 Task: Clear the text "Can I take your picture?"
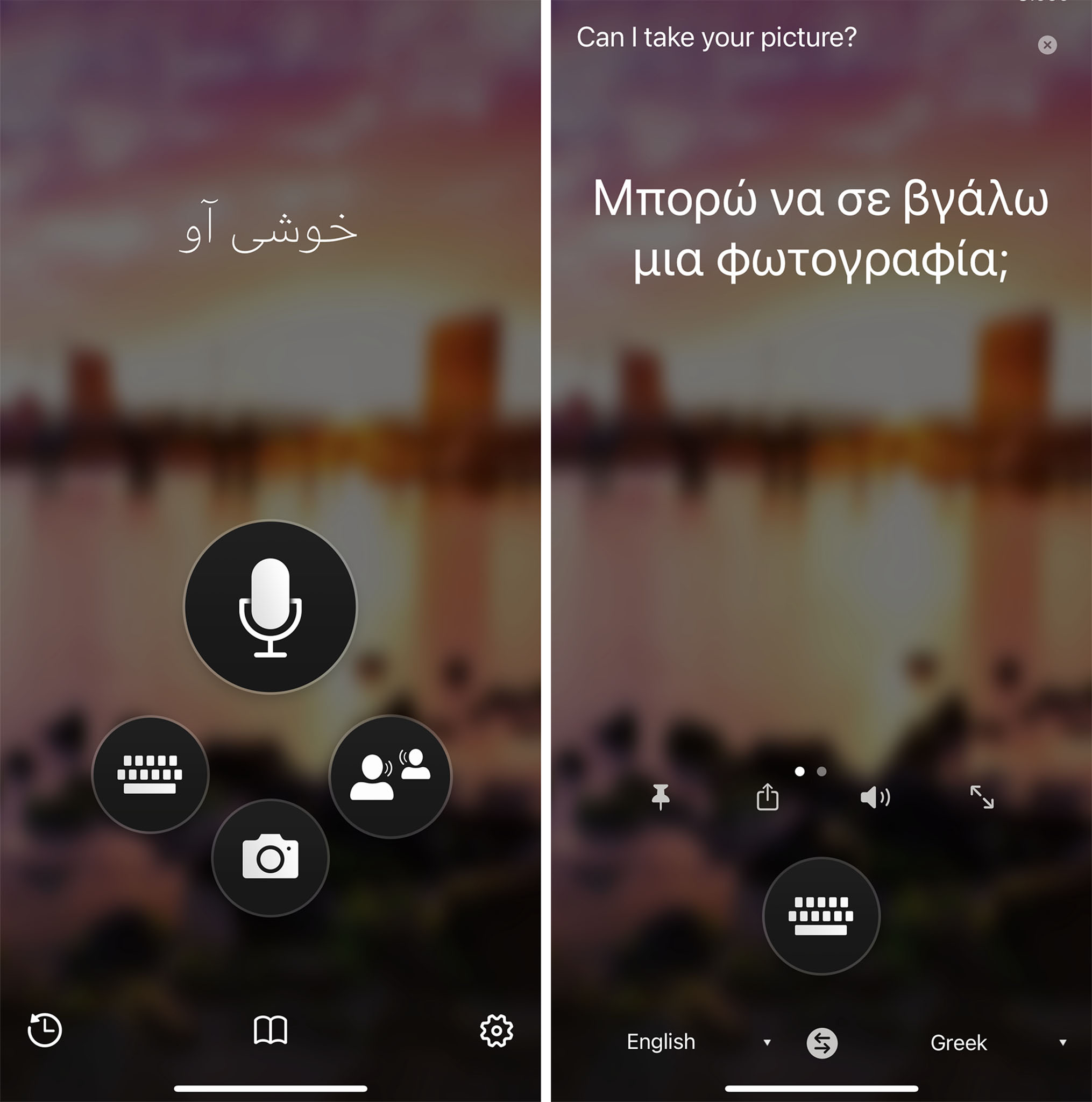click(x=1047, y=45)
